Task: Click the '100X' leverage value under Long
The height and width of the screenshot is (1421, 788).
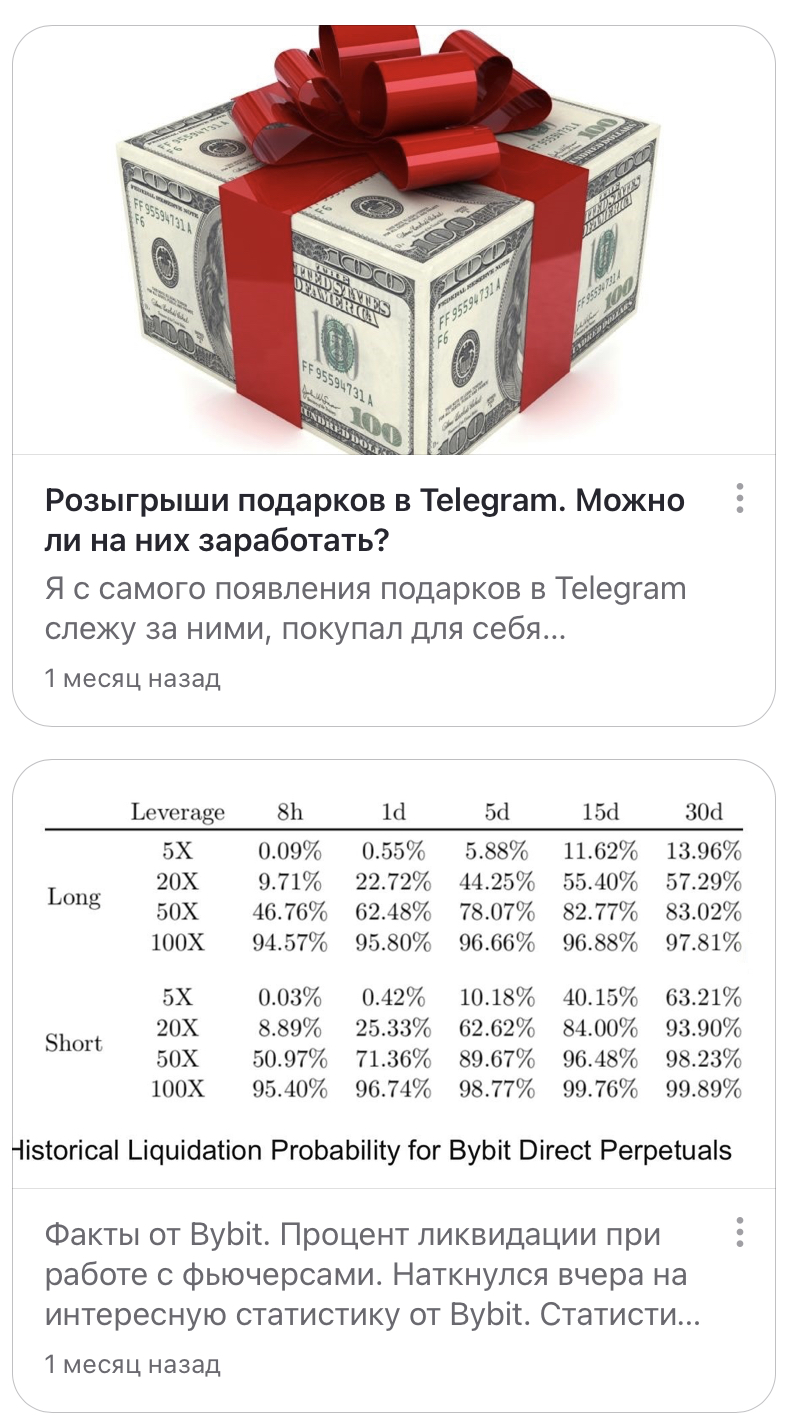Action: [177, 942]
